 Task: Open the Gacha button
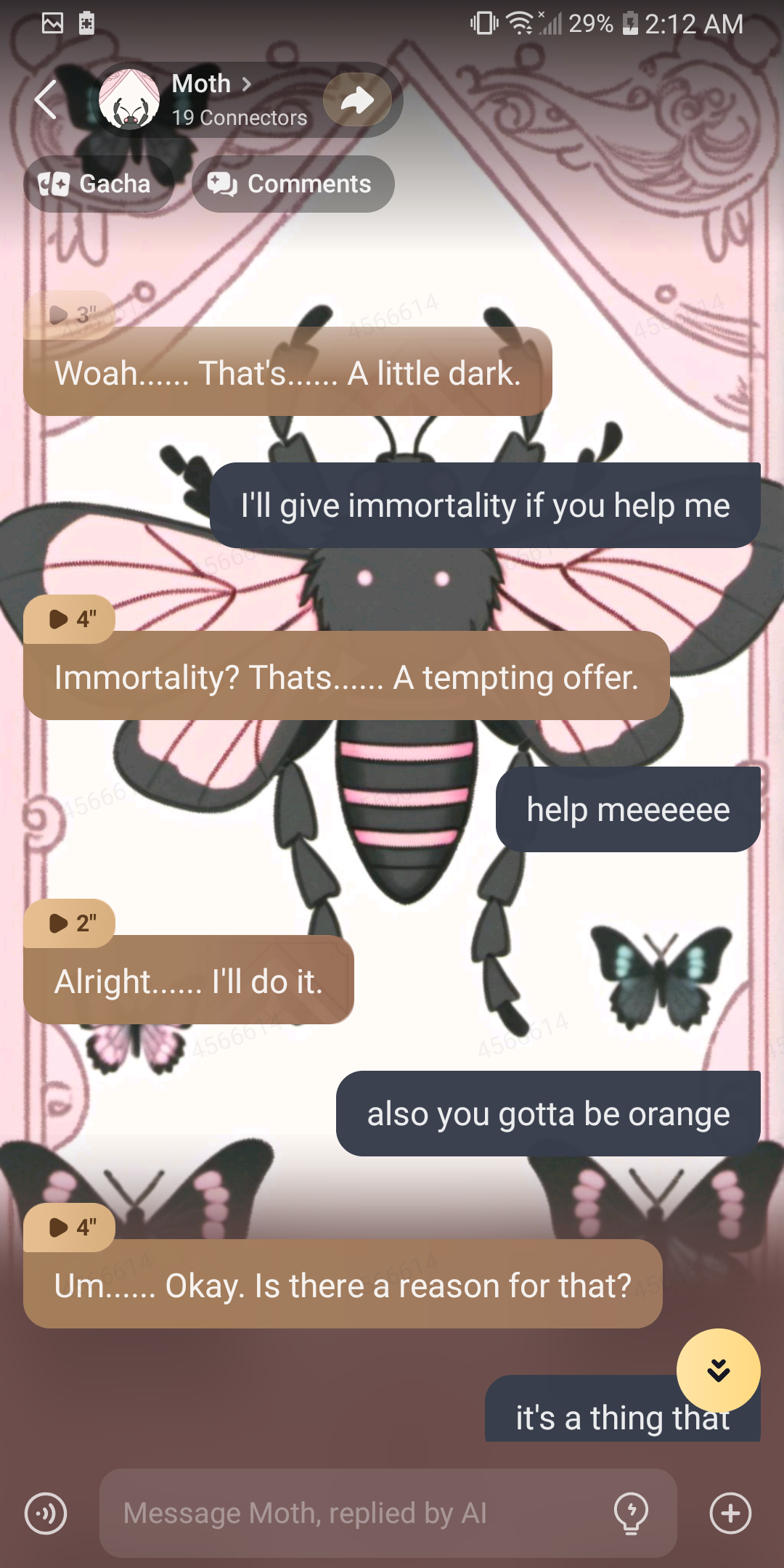click(x=98, y=184)
